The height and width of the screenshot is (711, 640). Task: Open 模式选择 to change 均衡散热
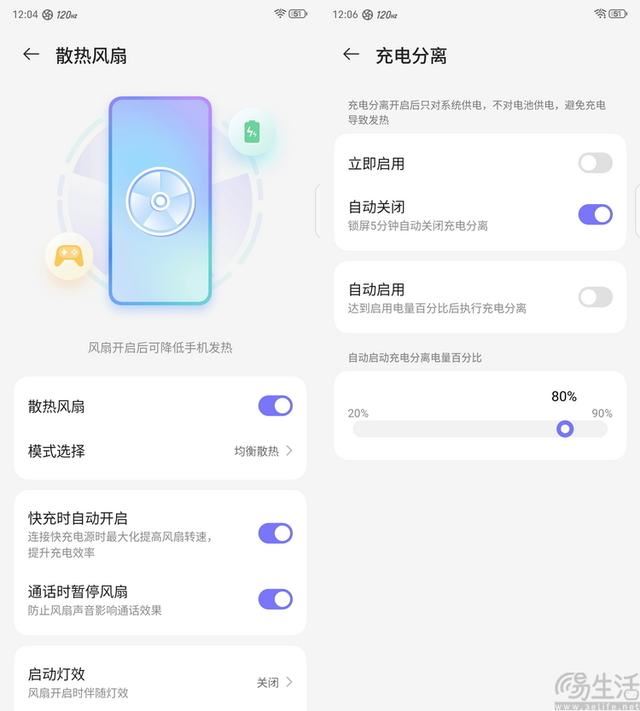pos(160,451)
